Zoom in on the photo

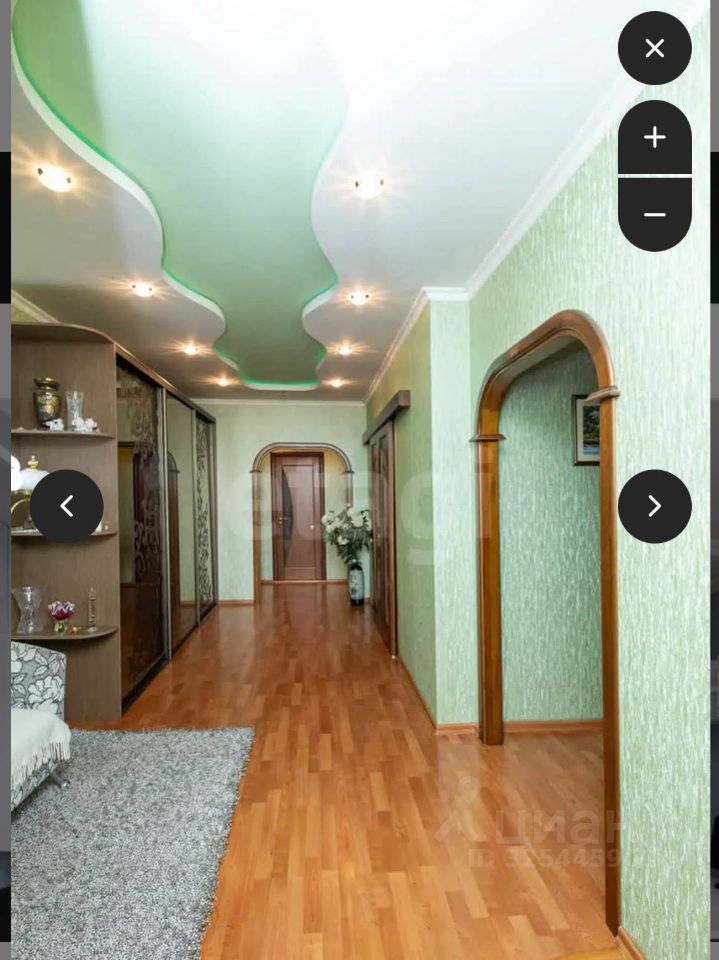click(654, 138)
